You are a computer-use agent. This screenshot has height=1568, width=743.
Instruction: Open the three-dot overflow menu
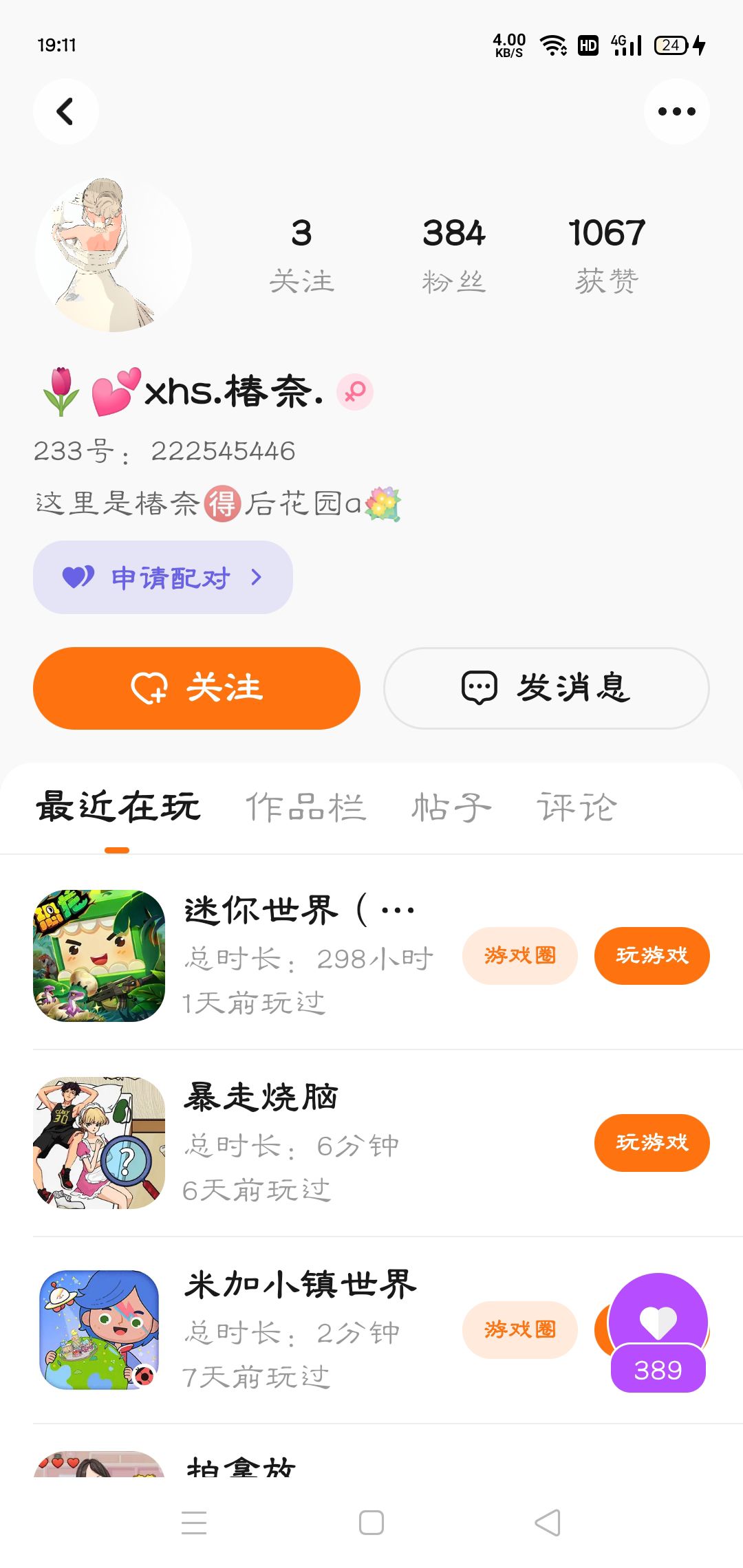676,111
